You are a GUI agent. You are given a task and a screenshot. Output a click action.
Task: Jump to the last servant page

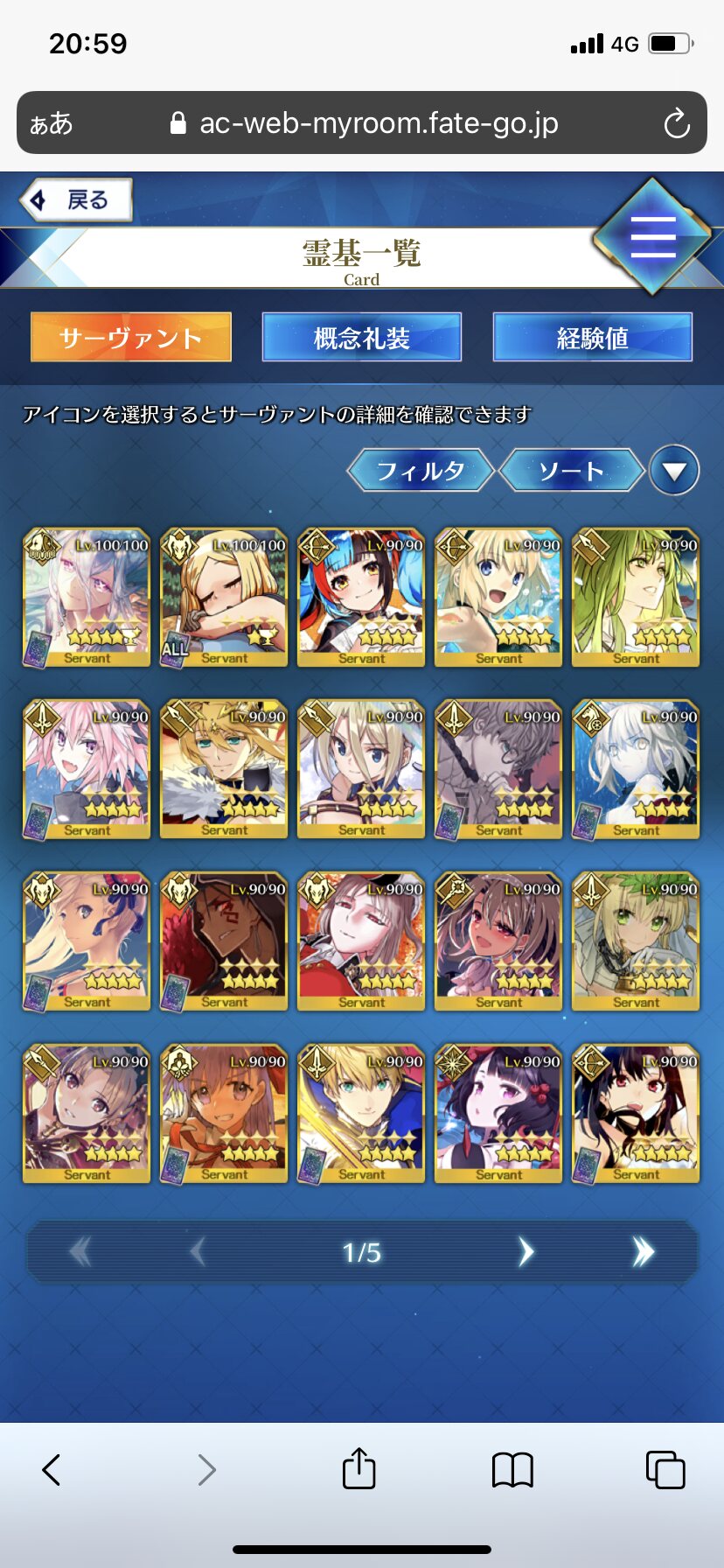coord(643,1252)
